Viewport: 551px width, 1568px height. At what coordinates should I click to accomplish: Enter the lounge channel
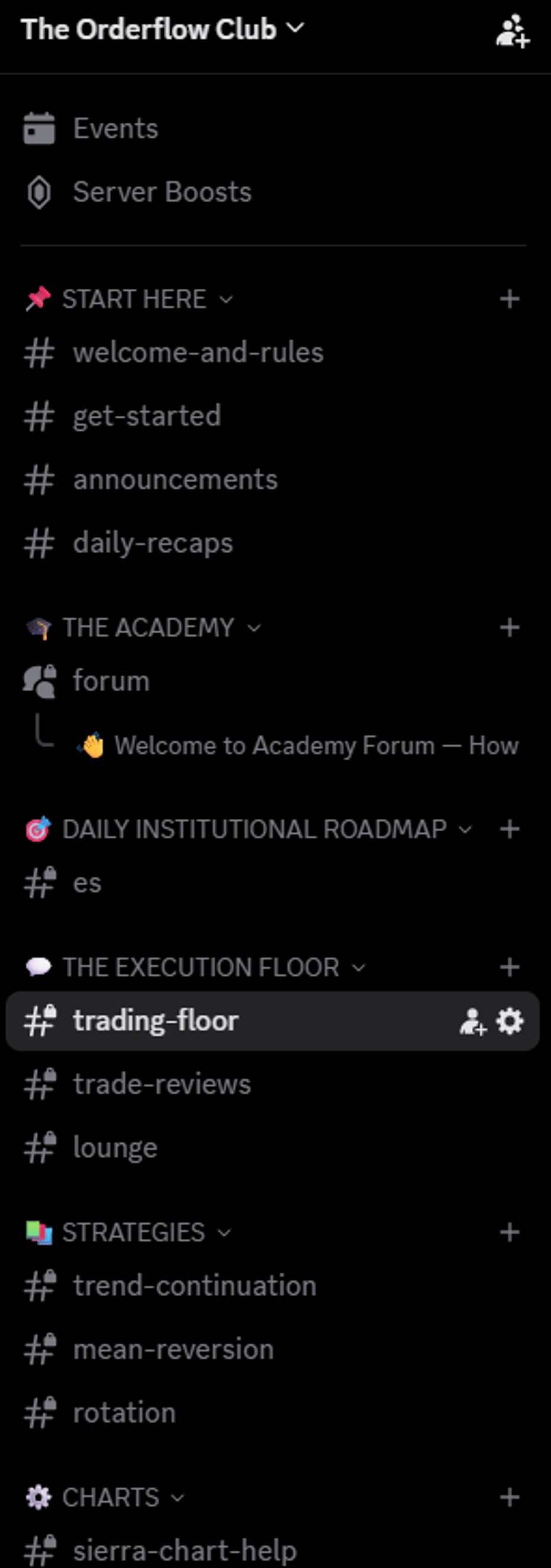[273, 1147]
